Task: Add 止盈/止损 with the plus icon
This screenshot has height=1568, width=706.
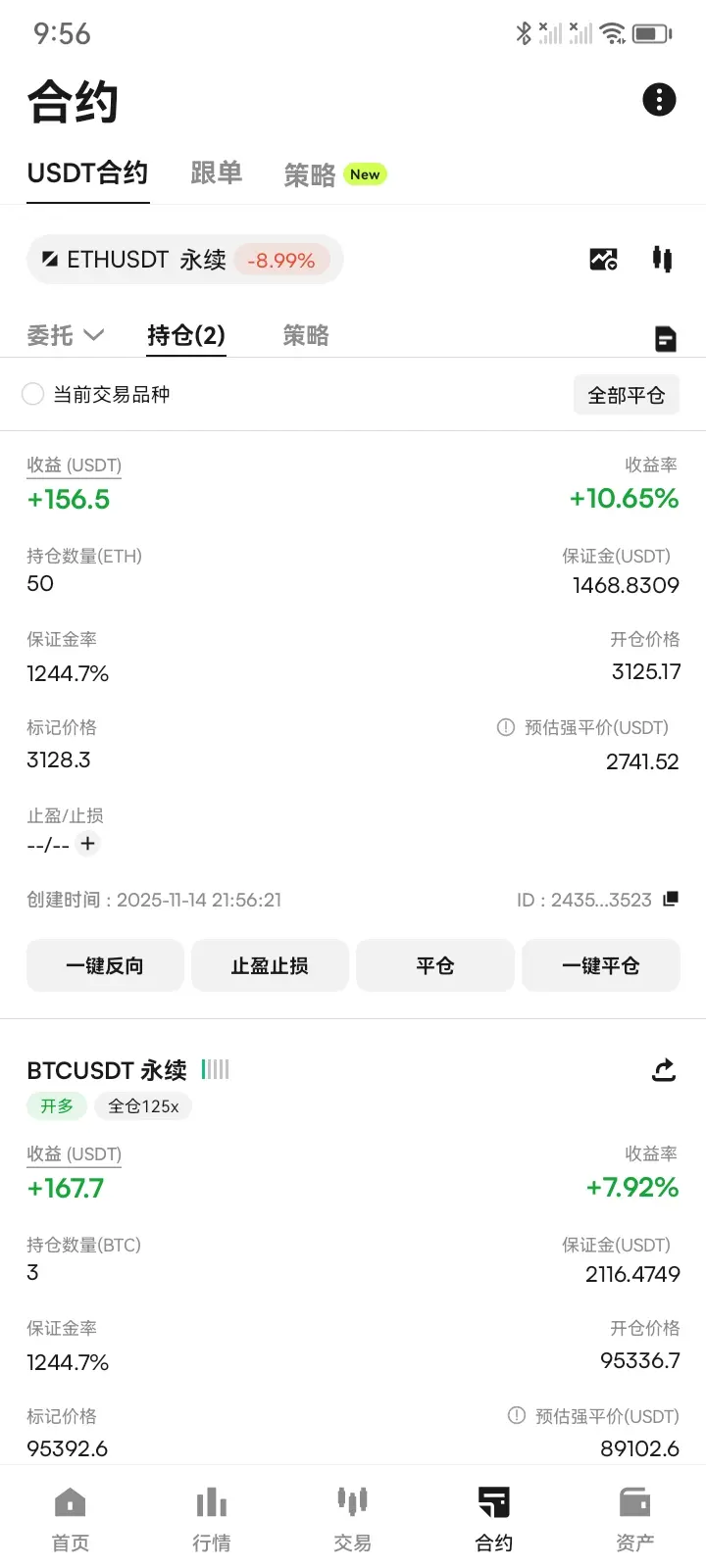Action: pyautogui.click(x=88, y=844)
